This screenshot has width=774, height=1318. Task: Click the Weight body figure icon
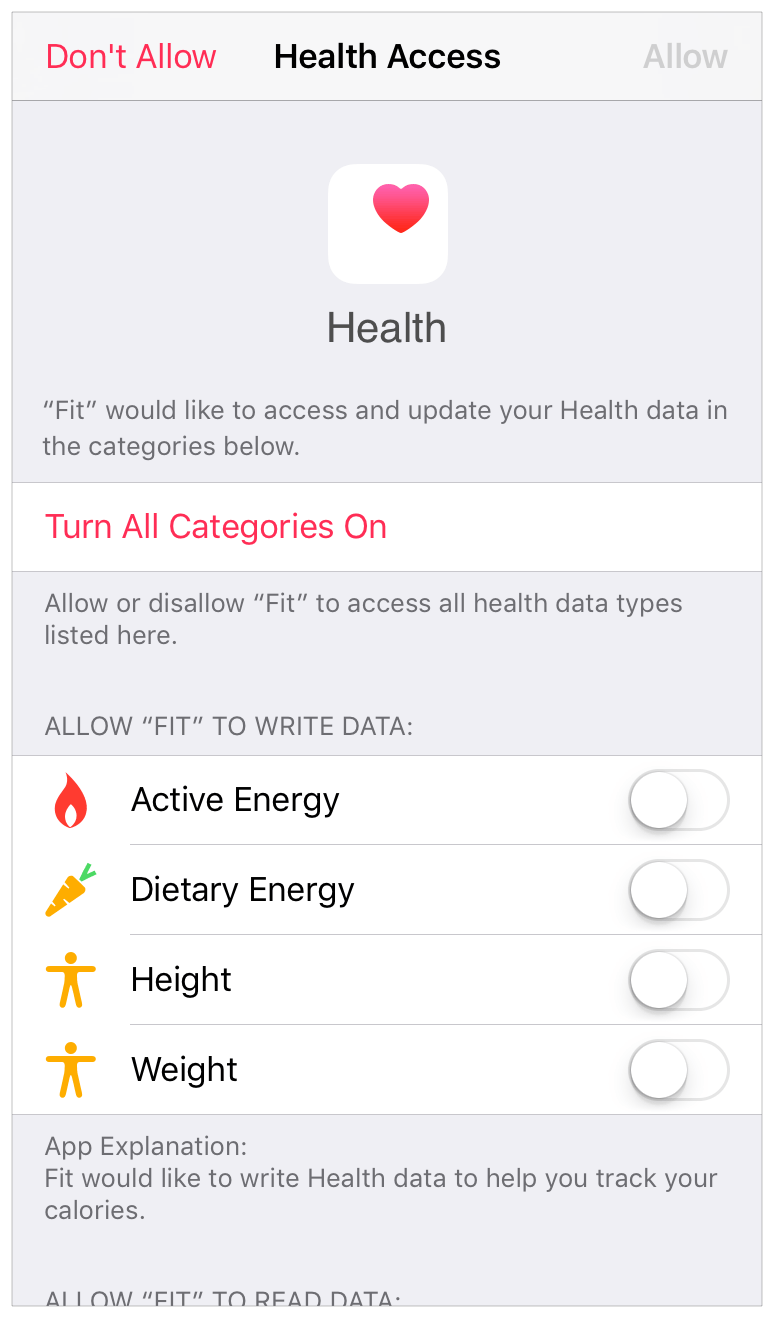point(70,1069)
